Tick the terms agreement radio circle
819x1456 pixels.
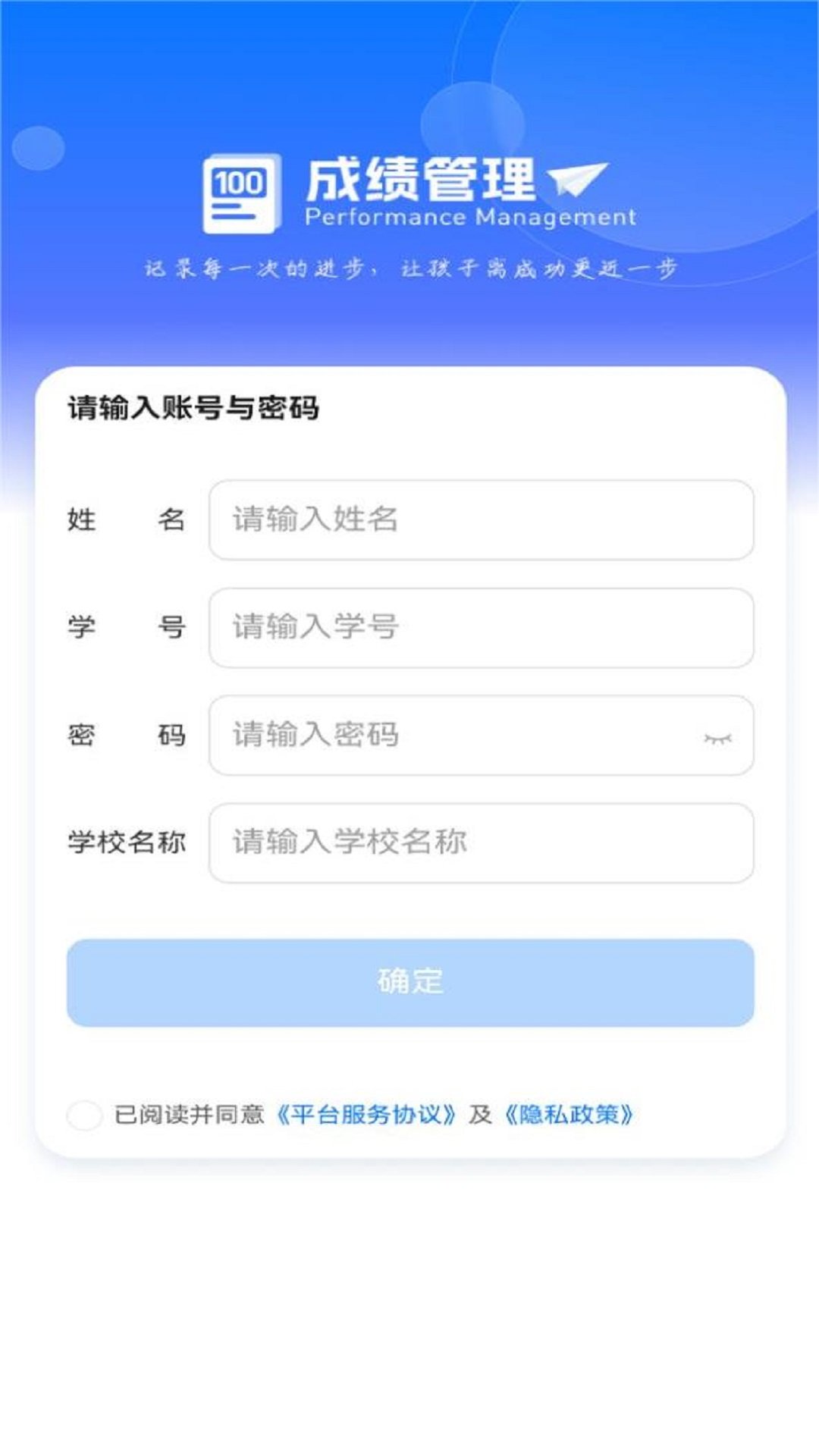[x=86, y=1115]
